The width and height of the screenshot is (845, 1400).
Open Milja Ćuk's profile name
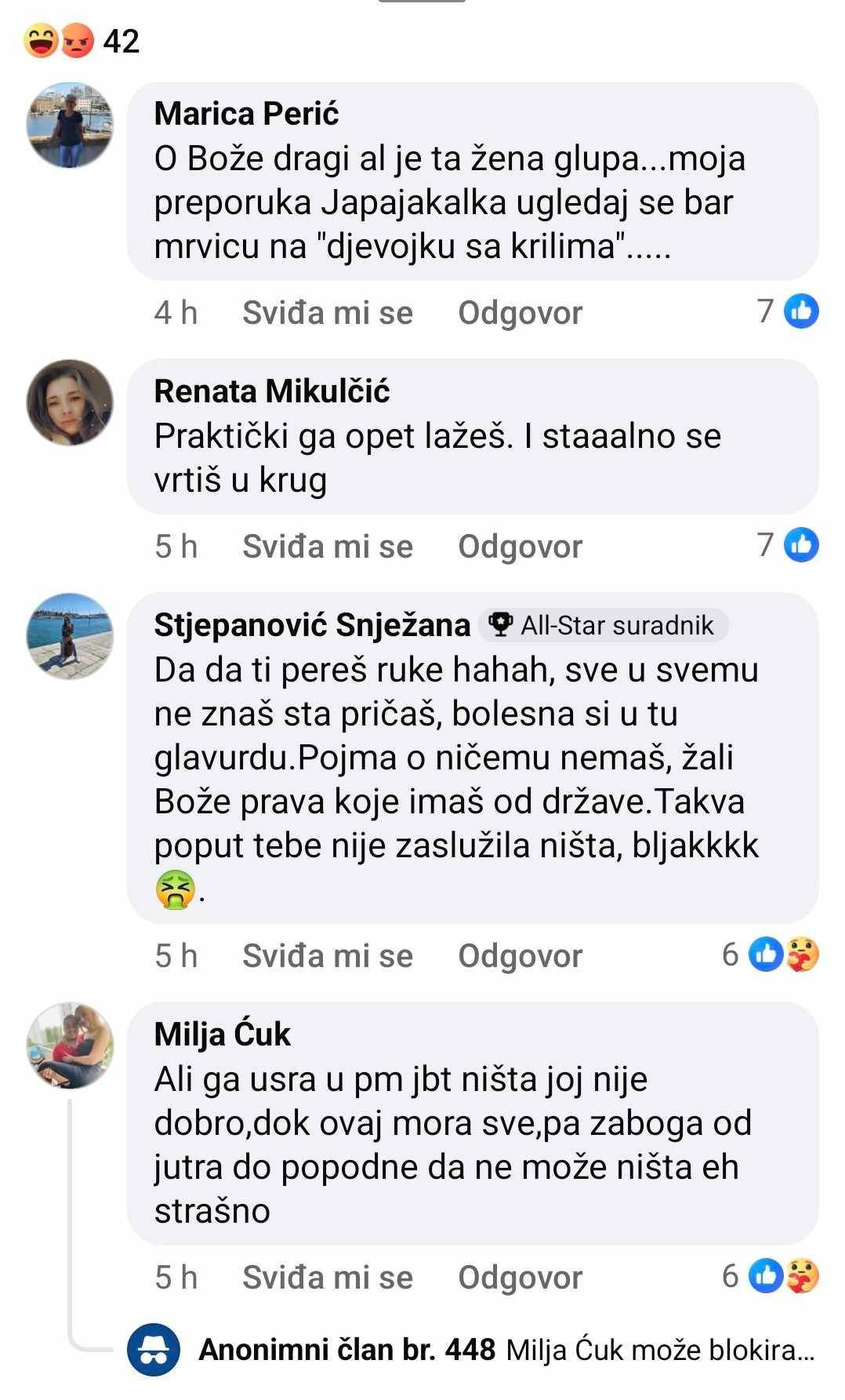(223, 1034)
